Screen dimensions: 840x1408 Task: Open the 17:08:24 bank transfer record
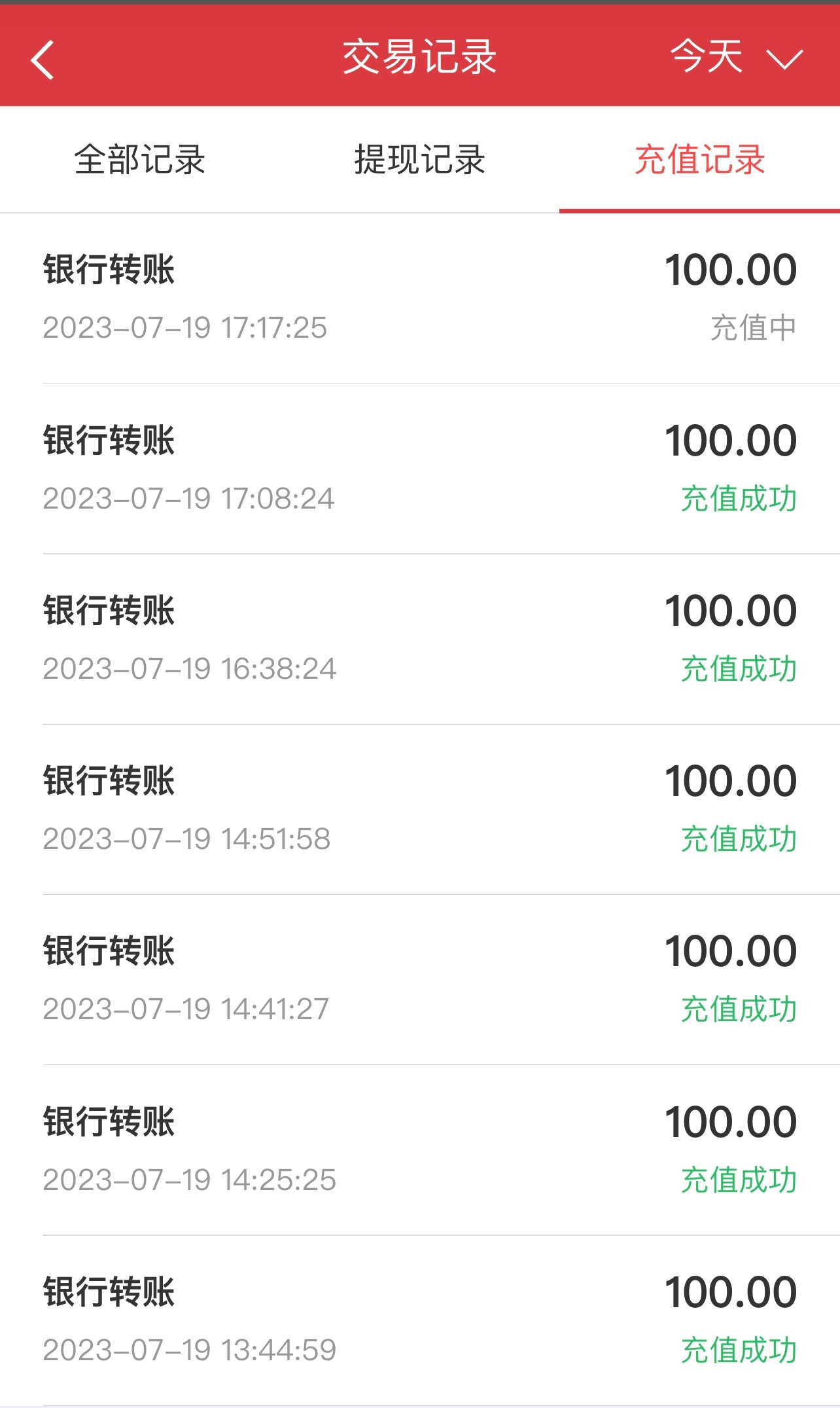point(420,469)
